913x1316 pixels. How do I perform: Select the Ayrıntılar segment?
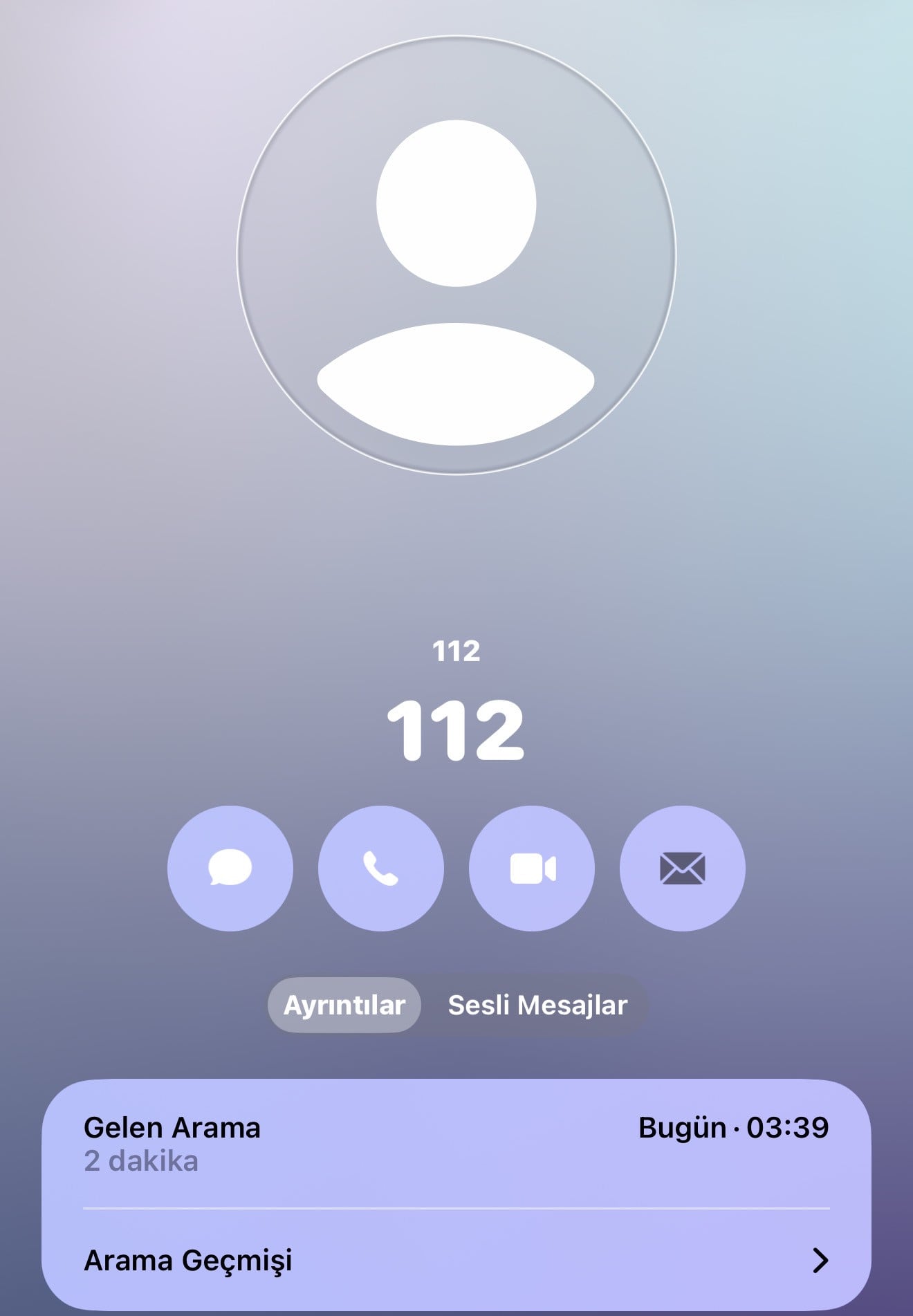pyautogui.click(x=344, y=1005)
